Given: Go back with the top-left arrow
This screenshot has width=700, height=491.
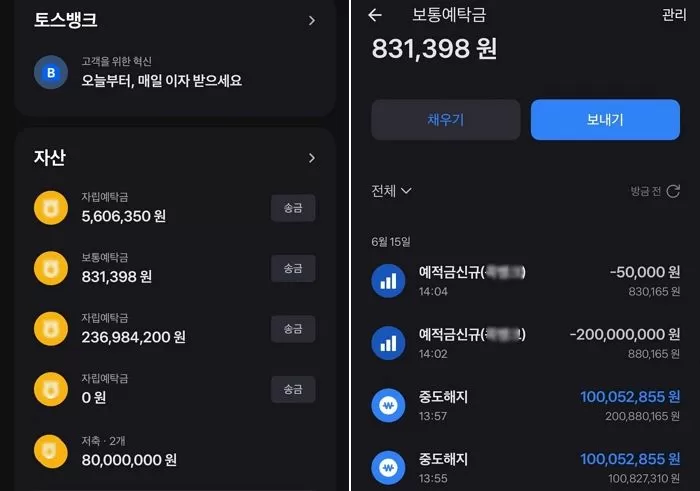Looking at the screenshot, I should click(375, 15).
